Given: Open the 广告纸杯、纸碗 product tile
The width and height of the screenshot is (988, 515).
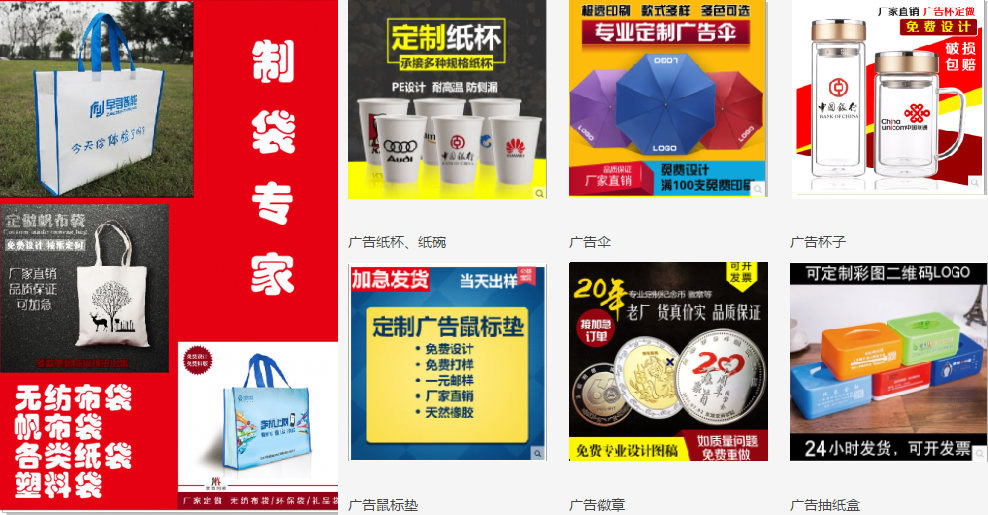Looking at the screenshot, I should [x=447, y=100].
